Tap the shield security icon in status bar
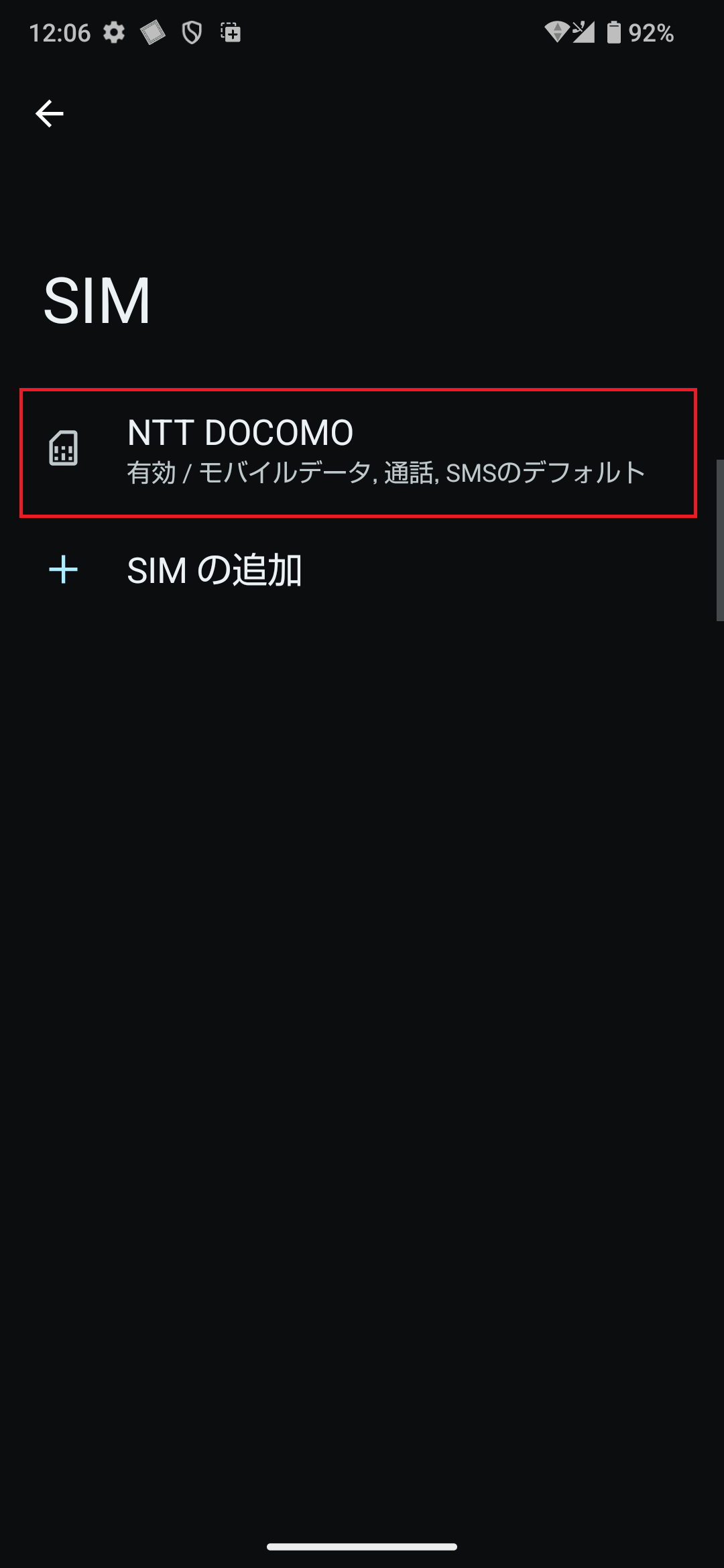 (x=190, y=33)
